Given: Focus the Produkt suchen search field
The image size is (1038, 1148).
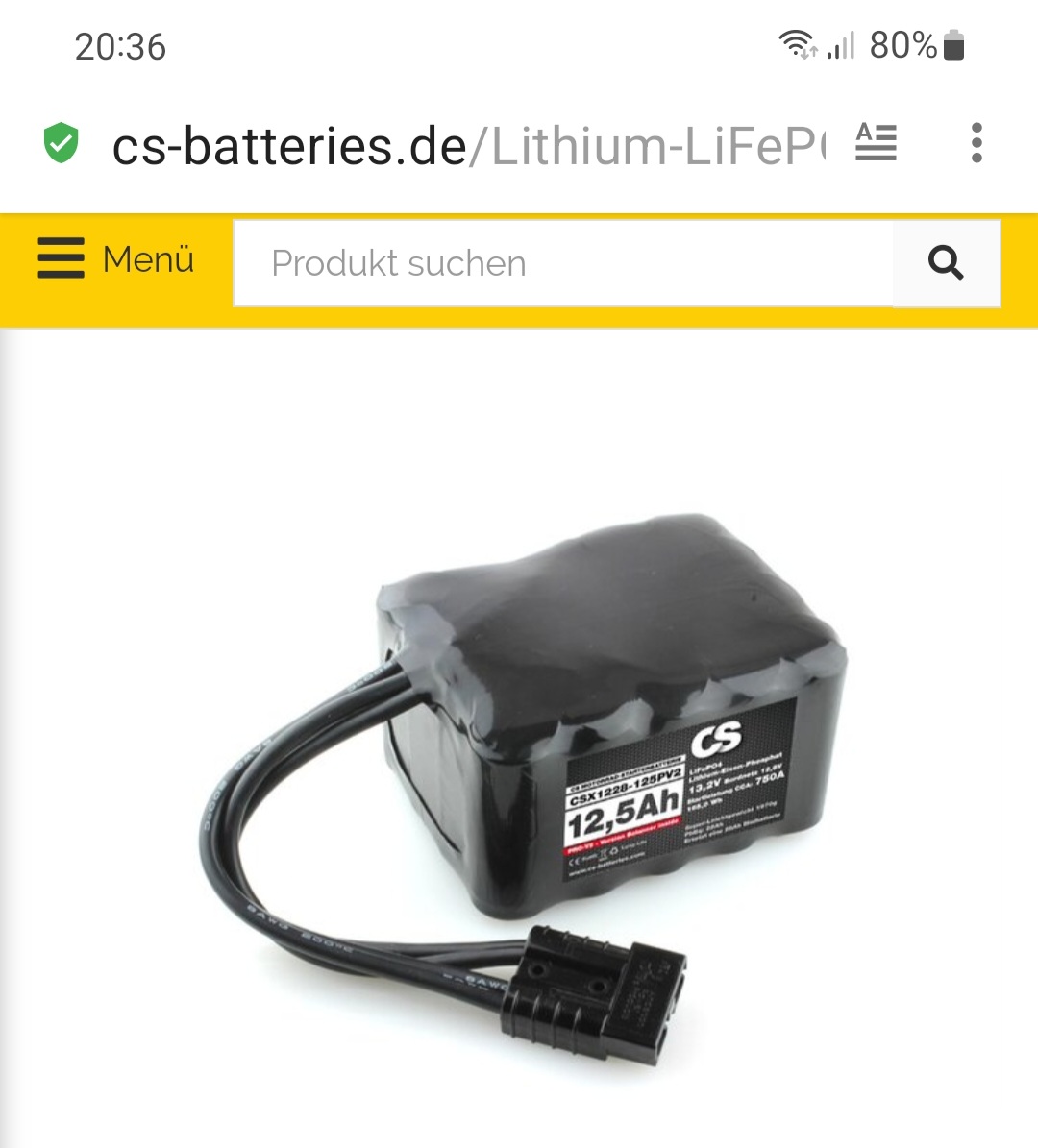Looking at the screenshot, I should tap(563, 263).
